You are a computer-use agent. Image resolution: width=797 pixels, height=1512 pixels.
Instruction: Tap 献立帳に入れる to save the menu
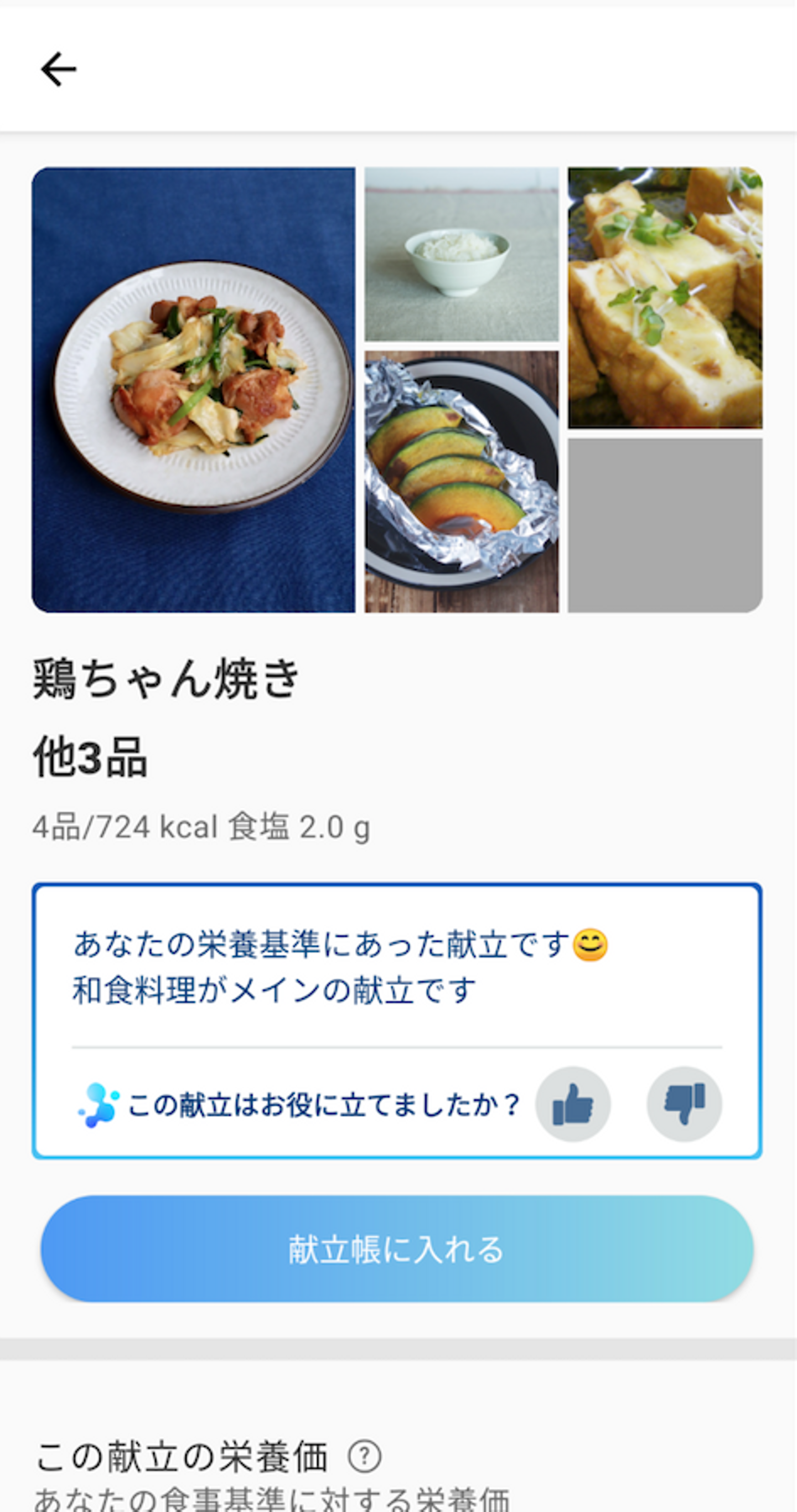[397, 1249]
